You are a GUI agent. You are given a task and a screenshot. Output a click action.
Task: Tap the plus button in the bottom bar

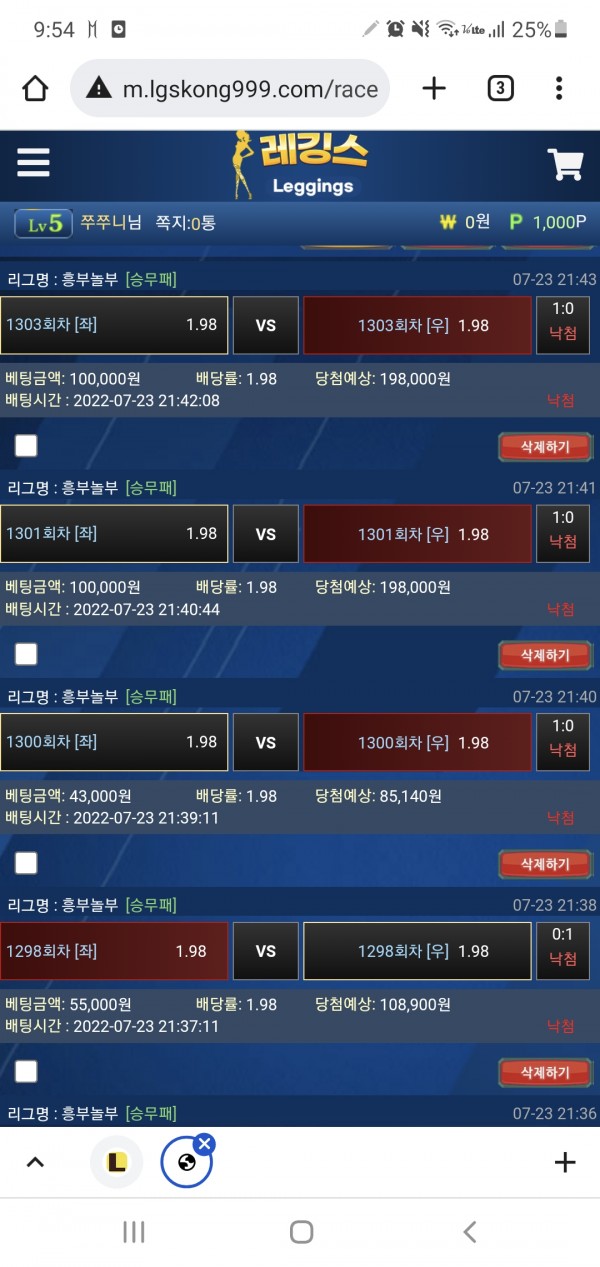[565, 1162]
